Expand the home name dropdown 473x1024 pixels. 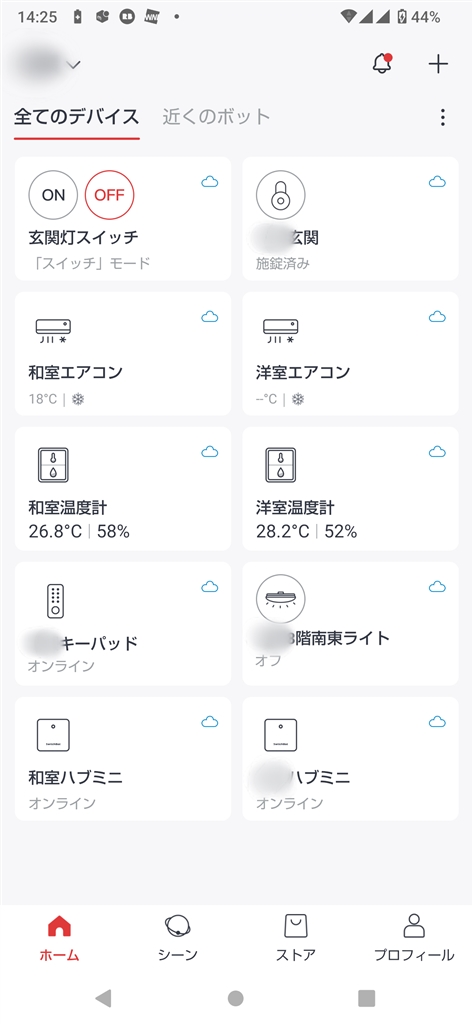(x=74, y=64)
